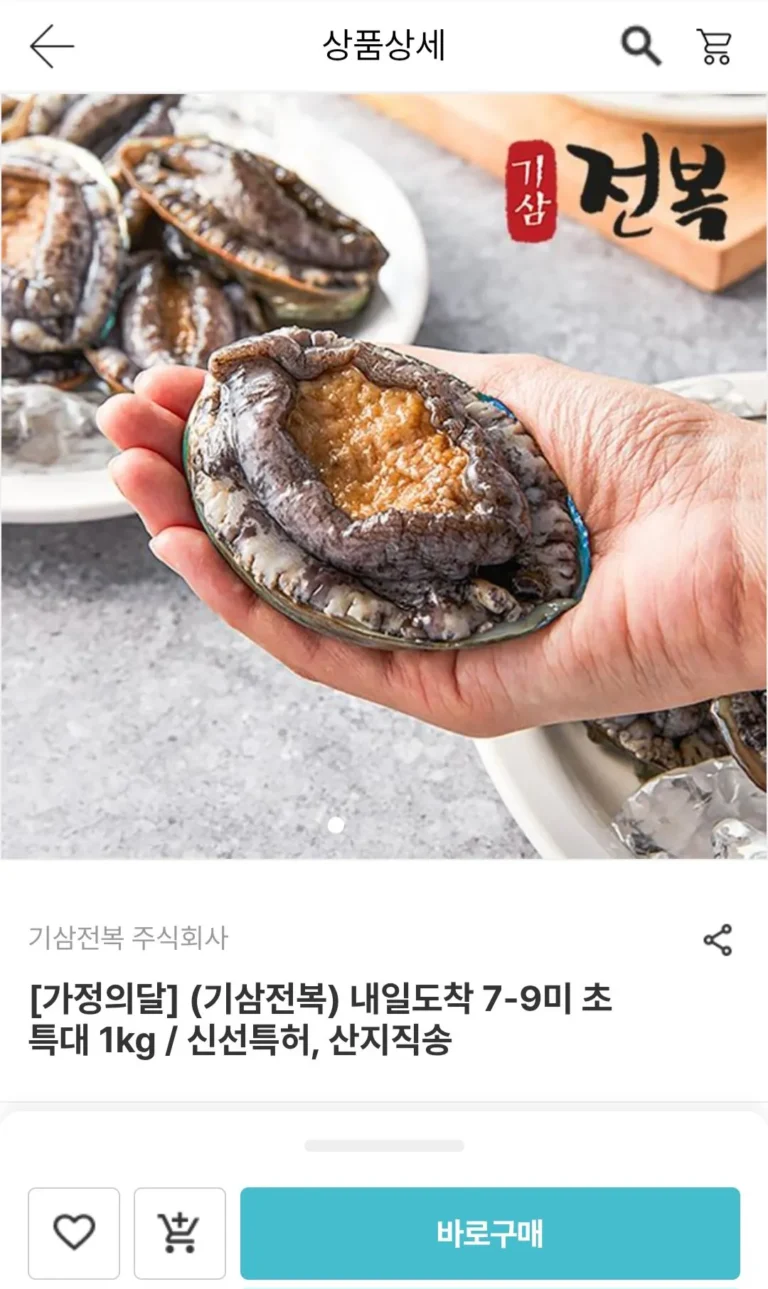The image size is (768, 1289).
Task: Open the abalone product image
Action: coord(384,475)
